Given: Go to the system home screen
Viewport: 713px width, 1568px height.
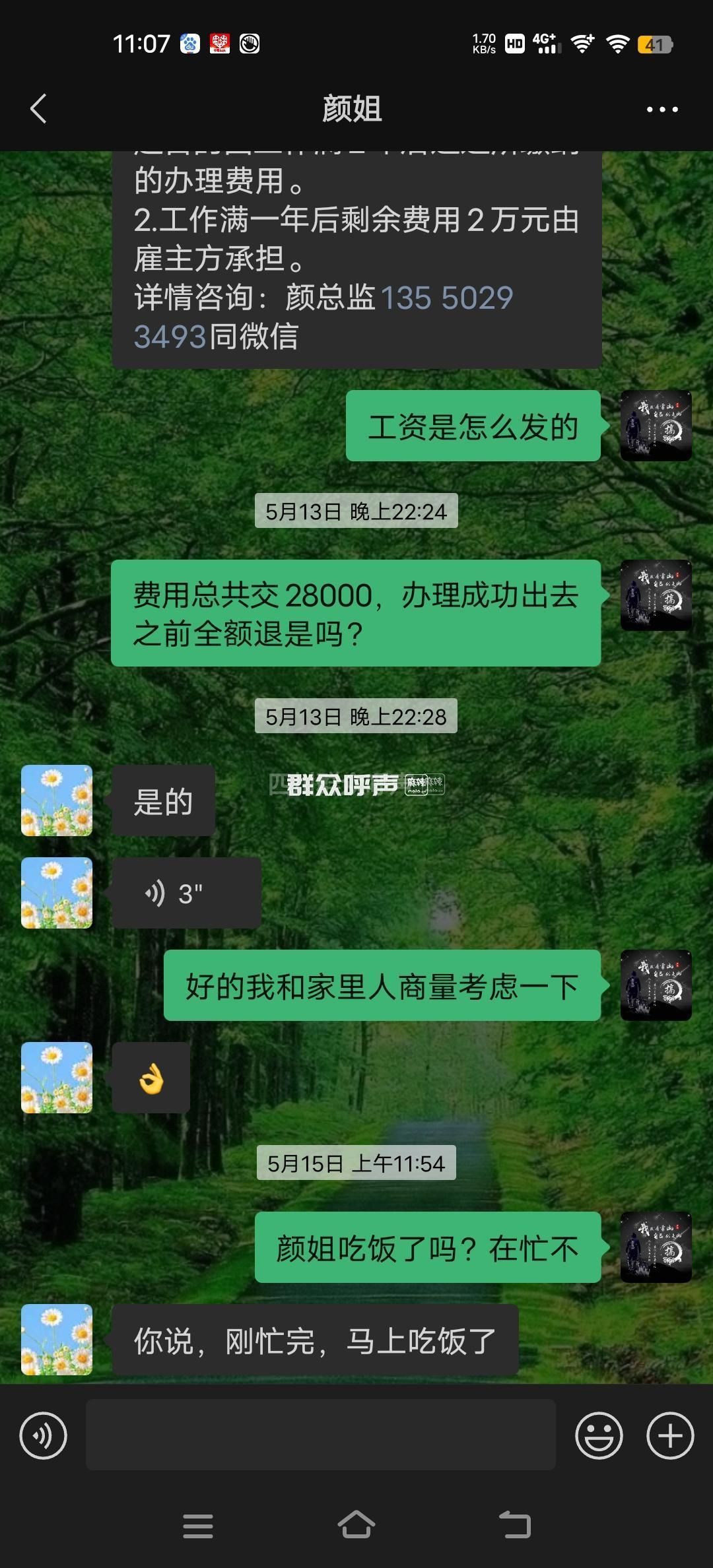Looking at the screenshot, I should pos(356,1524).
